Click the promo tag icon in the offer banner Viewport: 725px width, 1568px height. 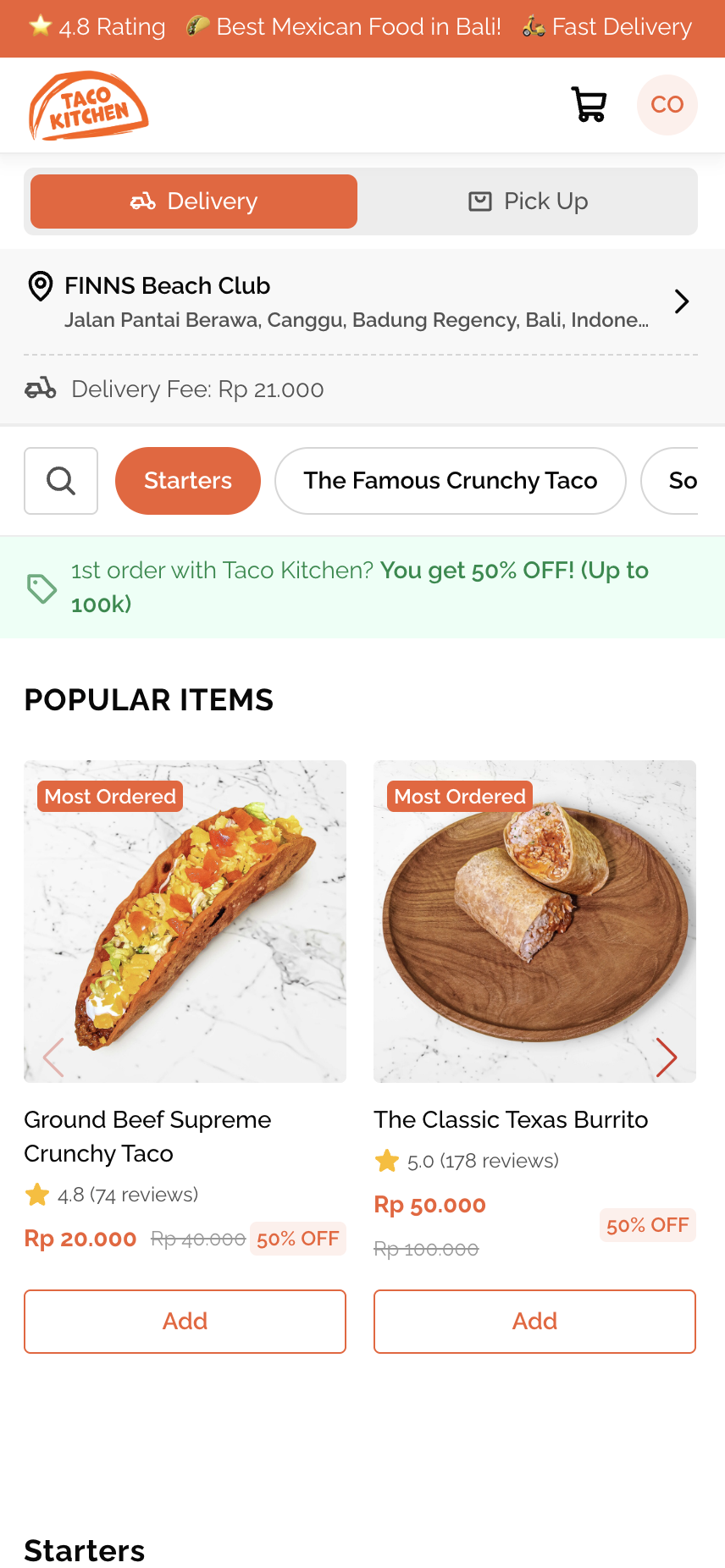(42, 586)
